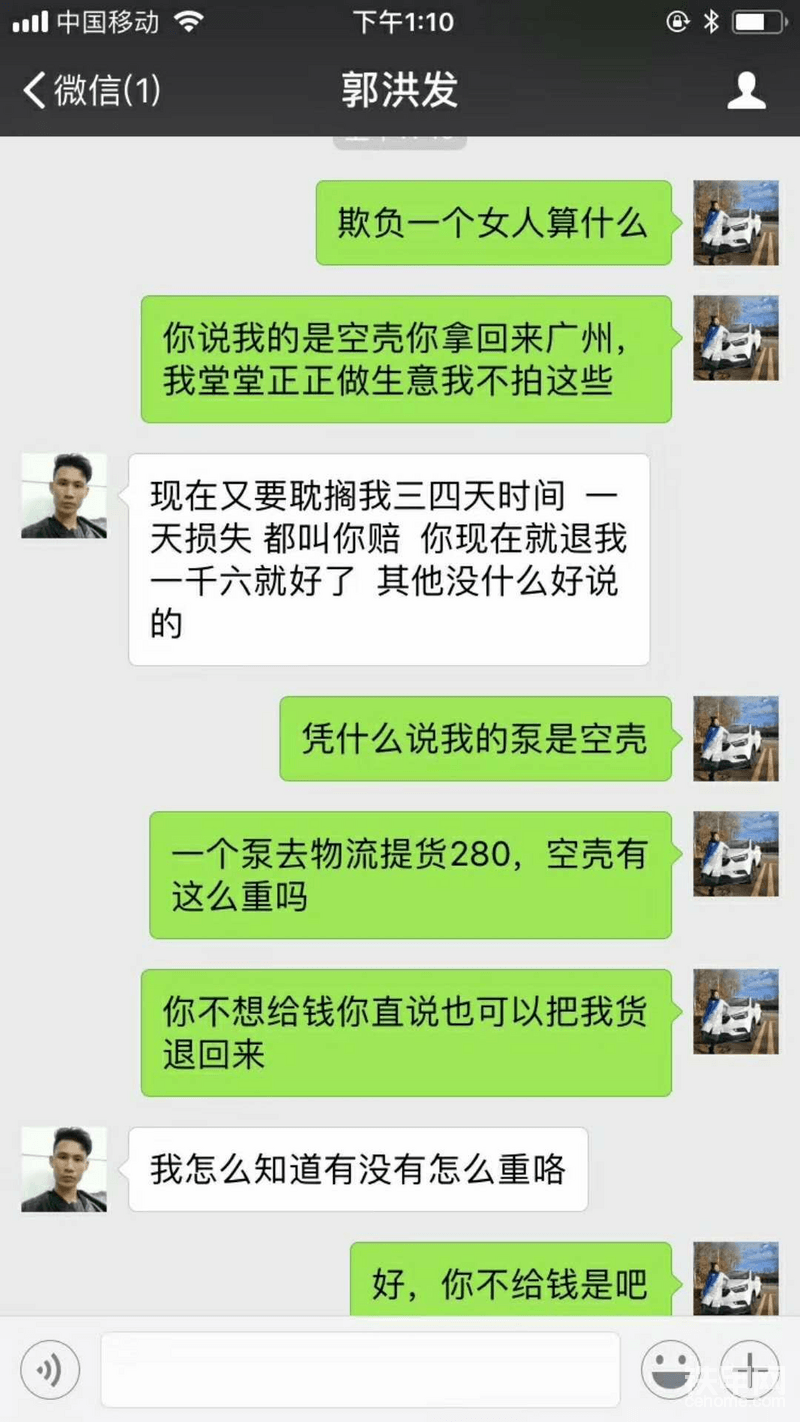800x1422 pixels.
Task: Open chat info via the person icon
Action: coord(746,90)
